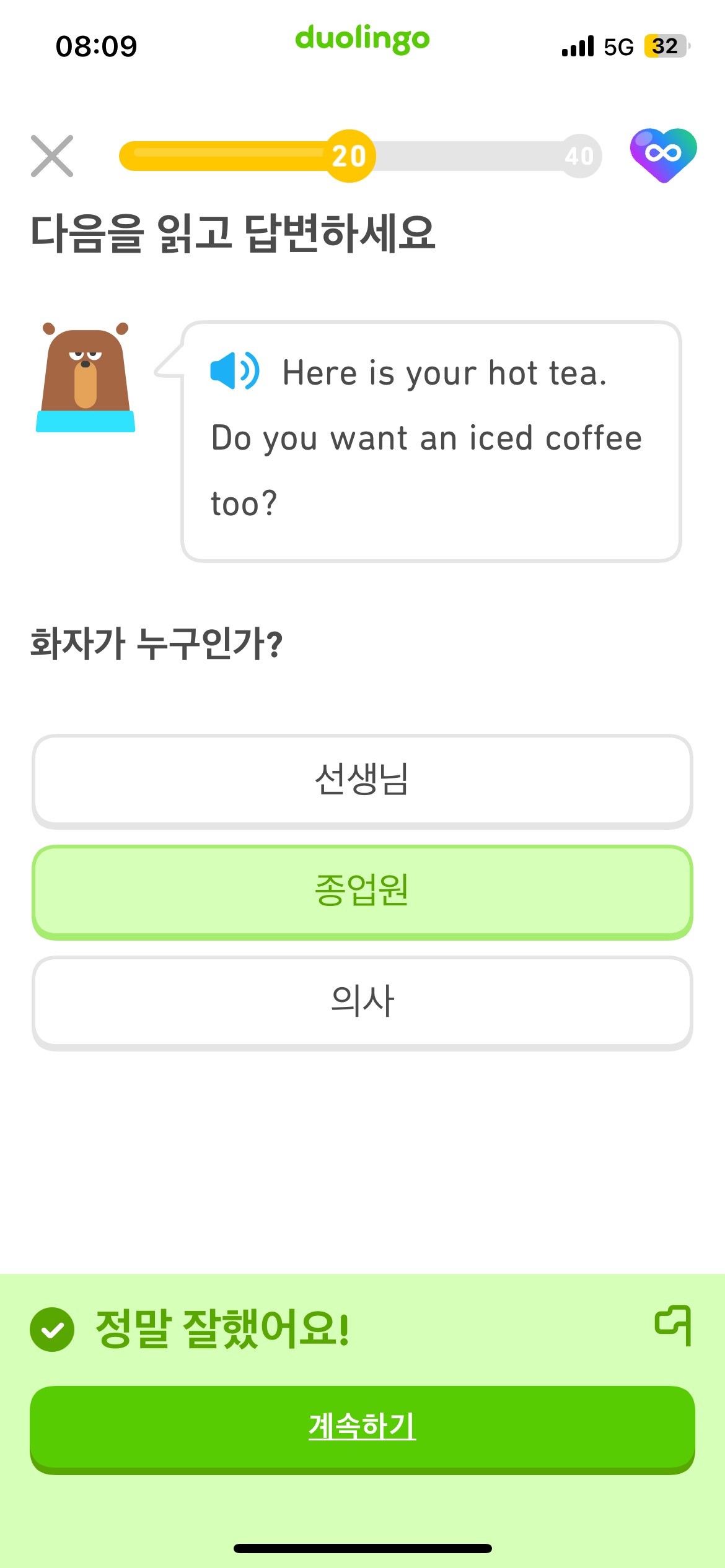Viewport: 725px width, 1568px height.
Task: Select the 선생님 answer option
Action: click(x=362, y=780)
